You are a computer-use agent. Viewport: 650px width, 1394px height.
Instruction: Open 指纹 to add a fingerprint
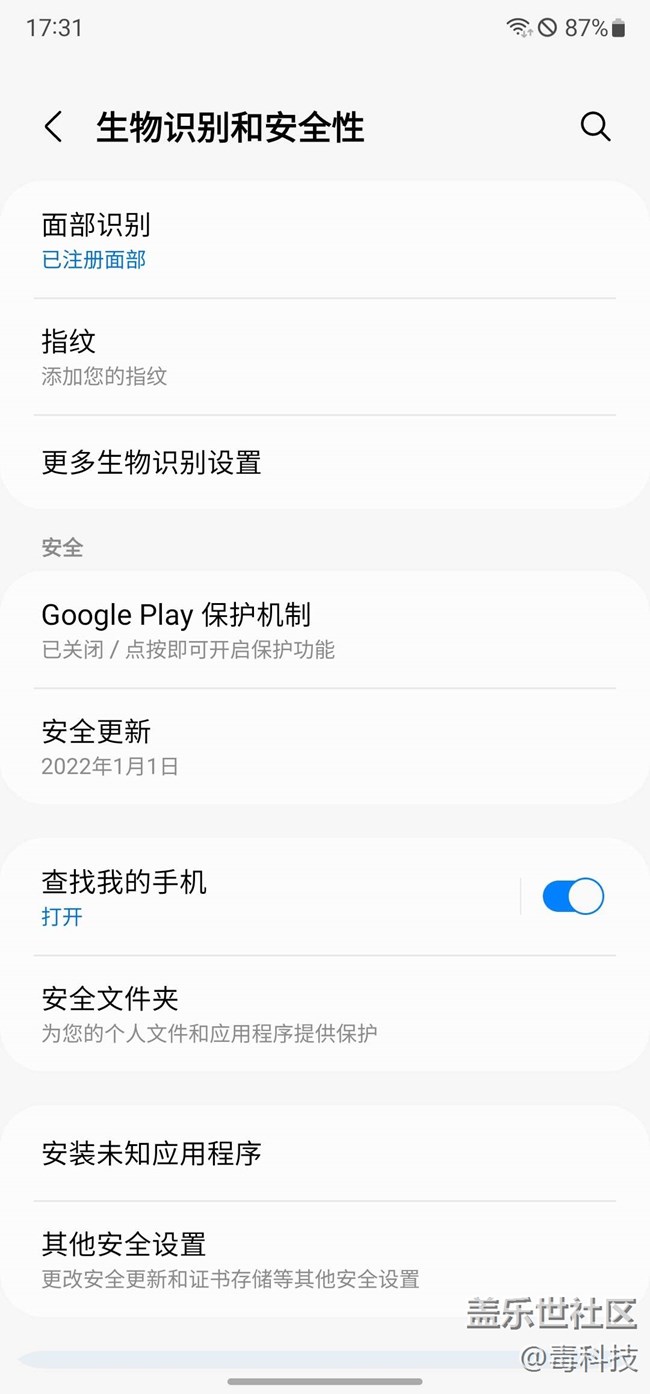coord(300,357)
